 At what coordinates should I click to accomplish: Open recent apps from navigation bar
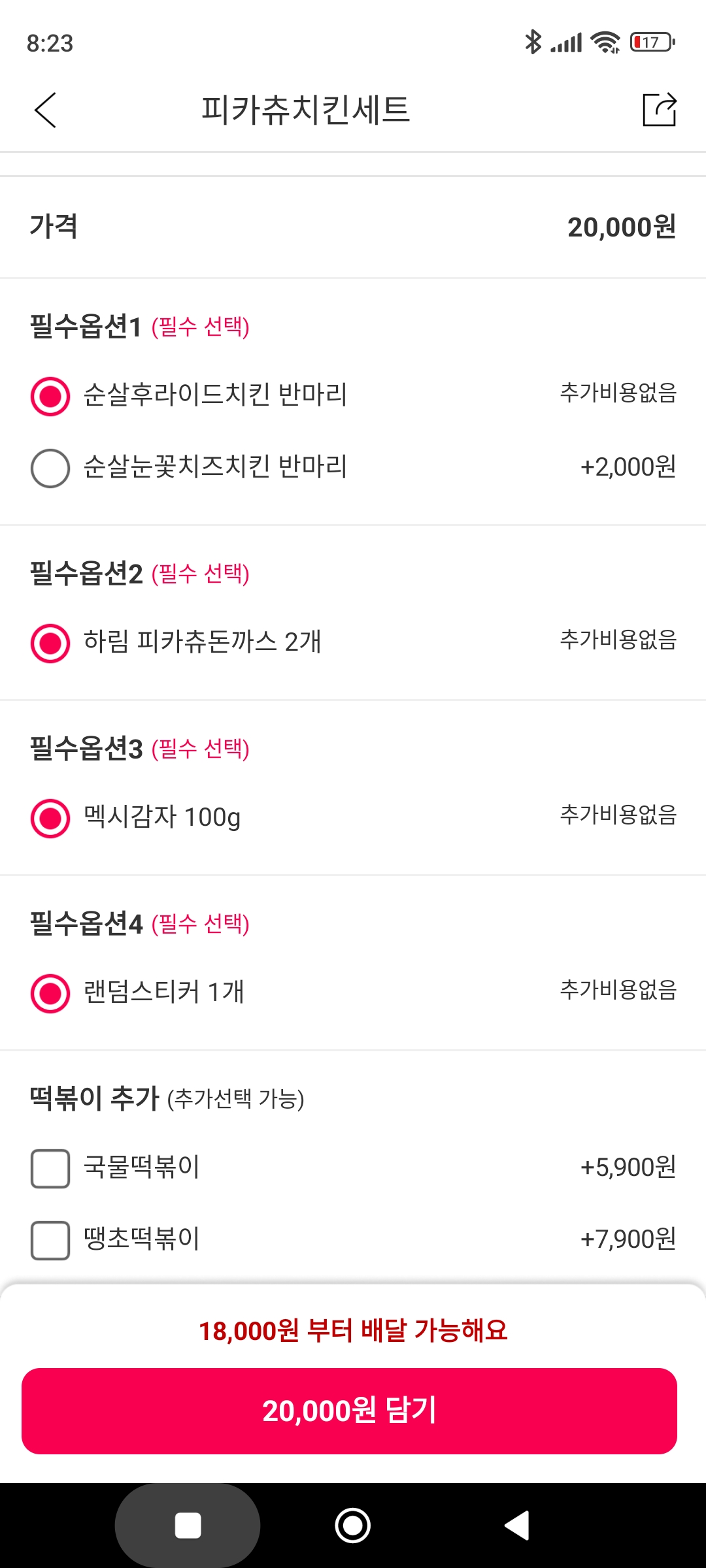(x=188, y=1526)
